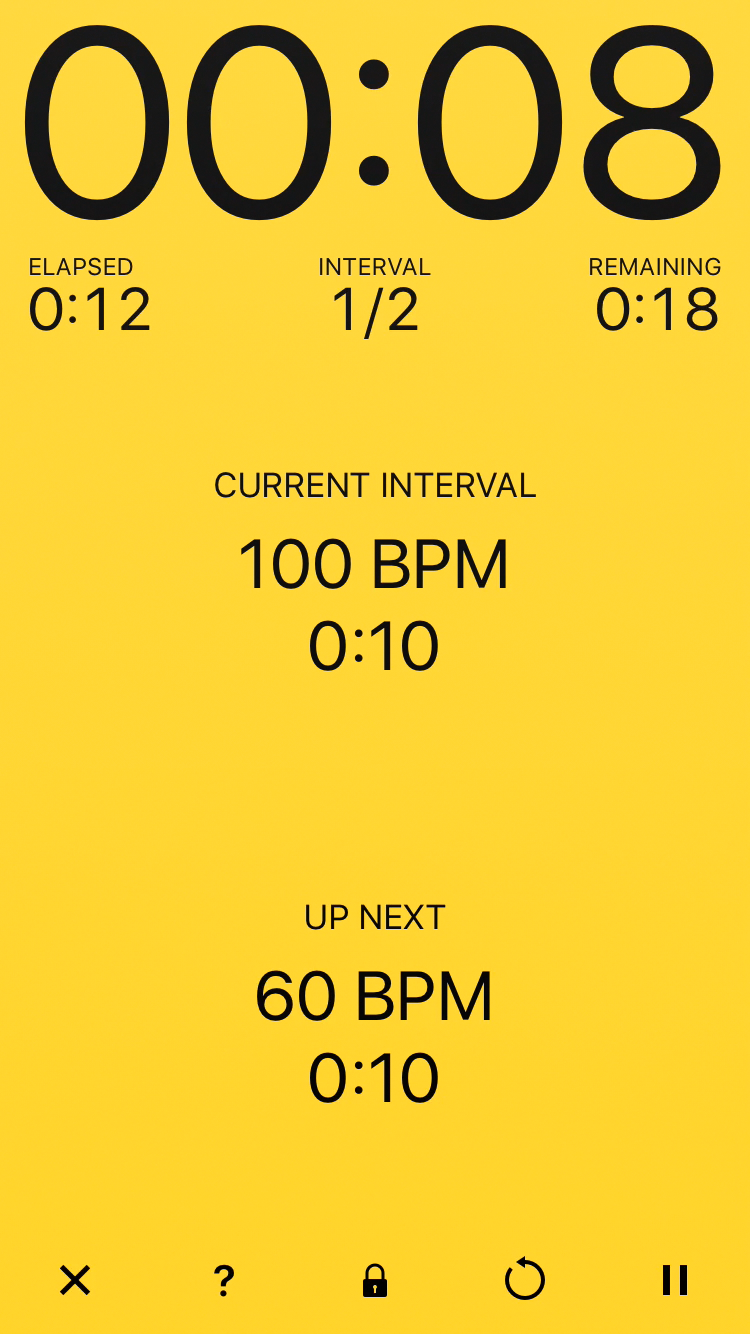Pause the running interval timer
750x1334 pixels.
(x=675, y=1280)
